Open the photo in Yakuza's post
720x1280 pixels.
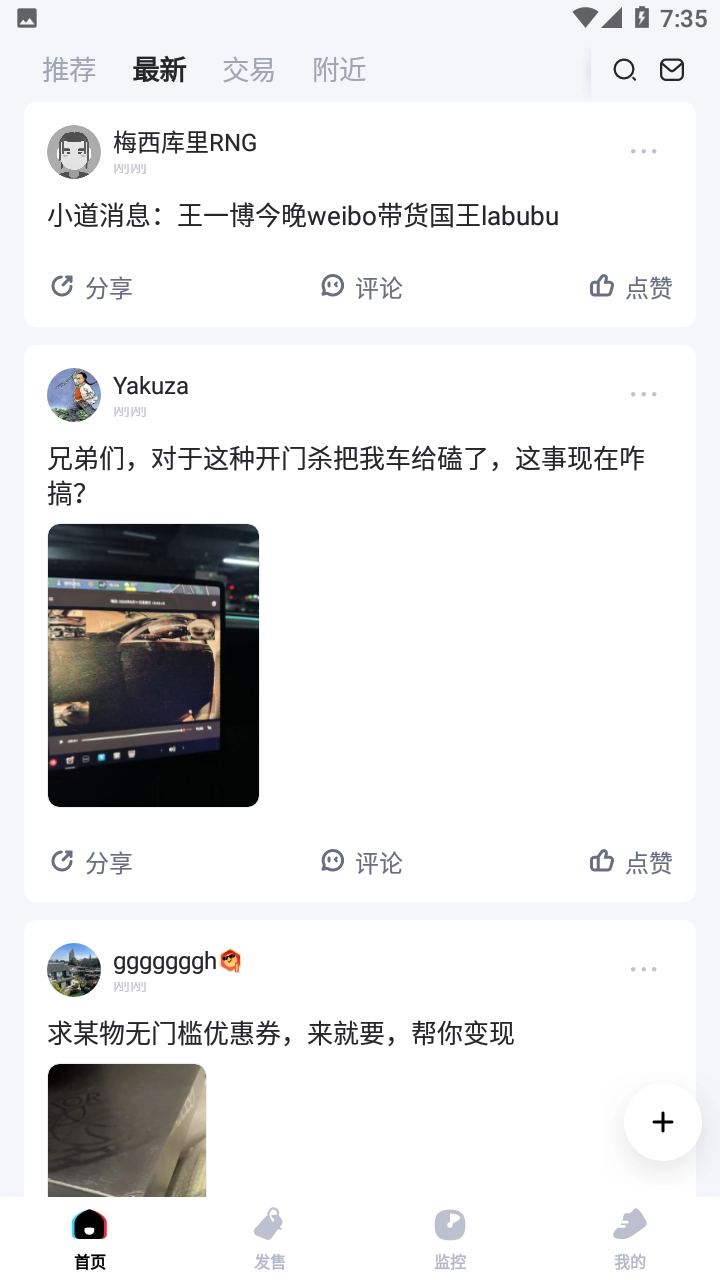(x=153, y=665)
